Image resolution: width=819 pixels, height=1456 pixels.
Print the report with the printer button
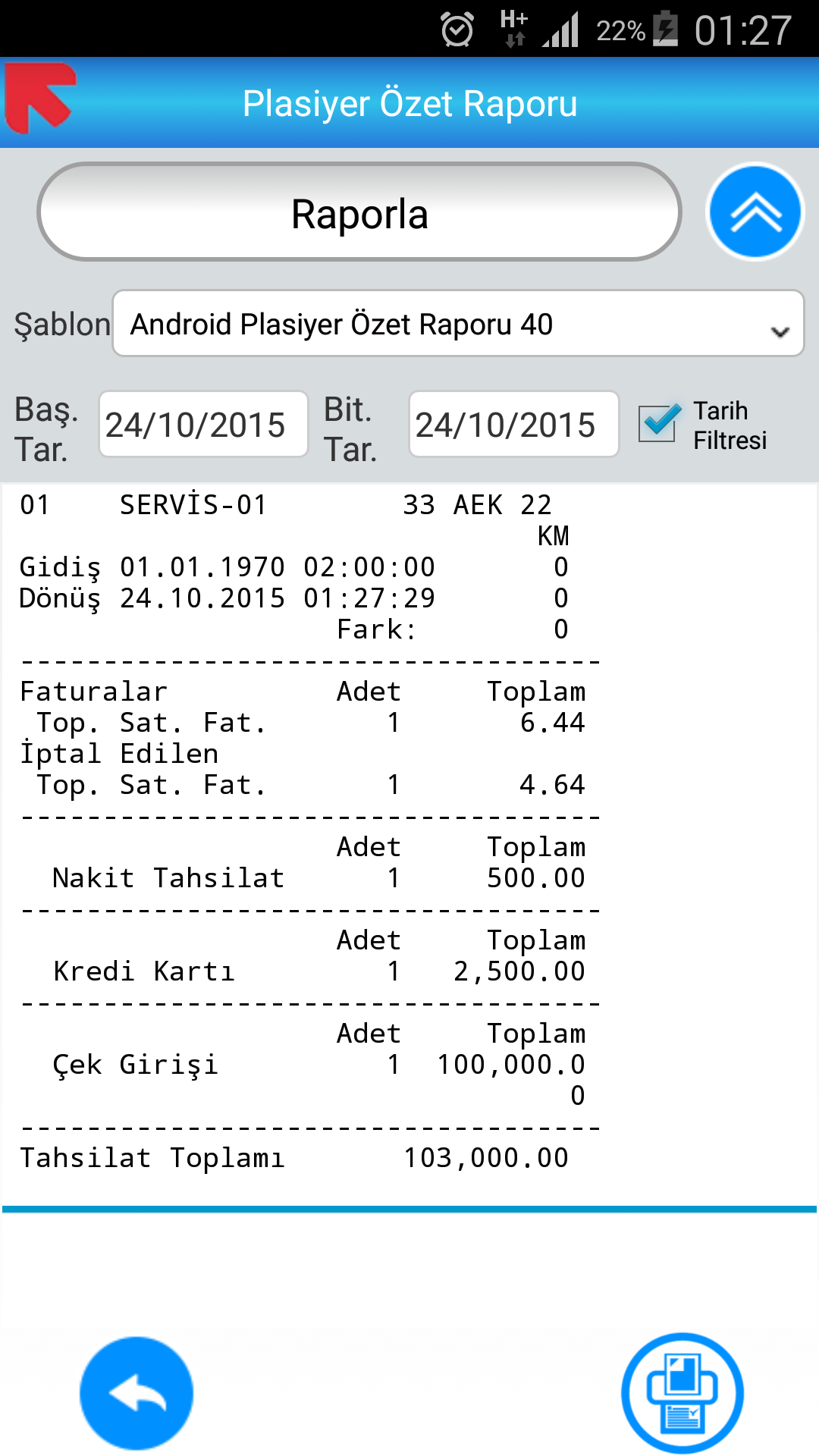[682, 1393]
